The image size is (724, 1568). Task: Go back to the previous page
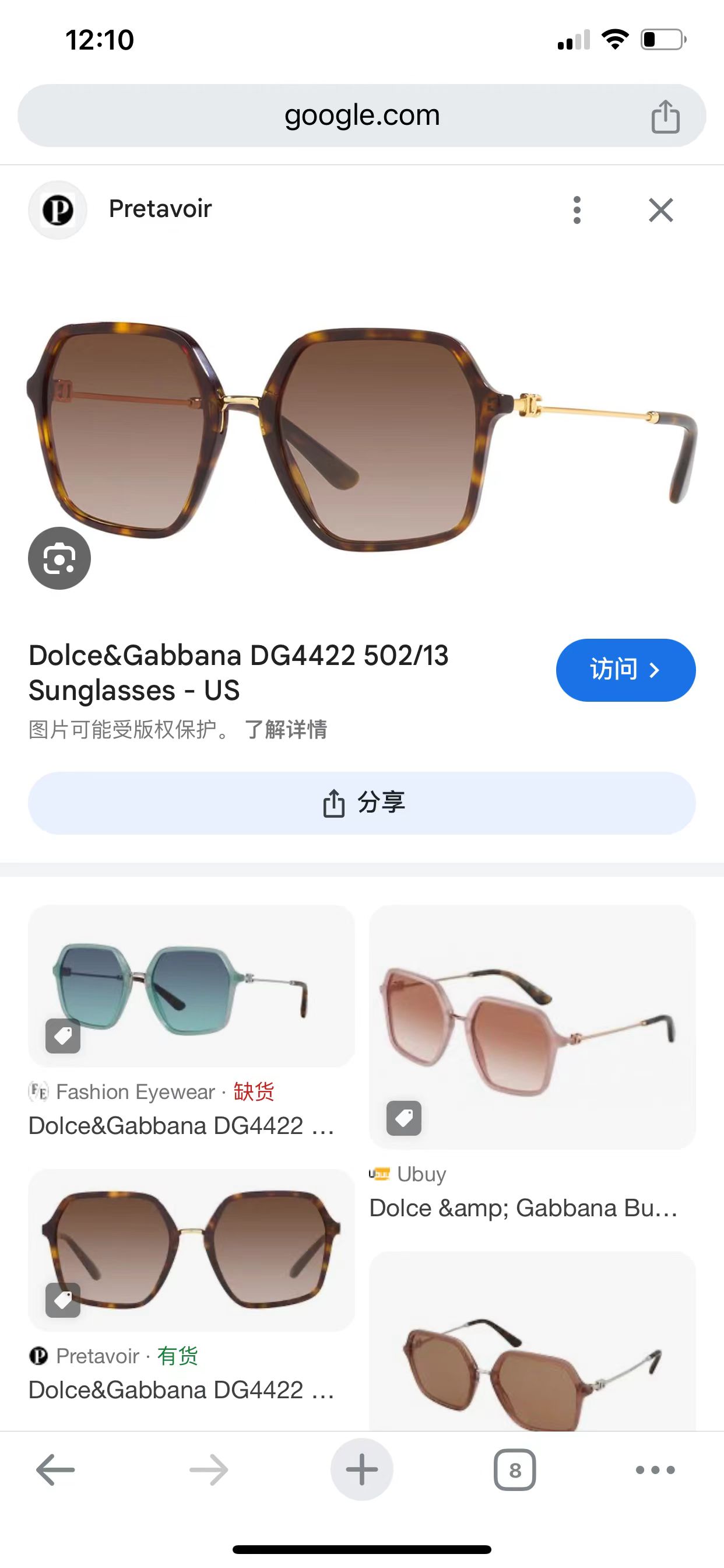tap(55, 1469)
